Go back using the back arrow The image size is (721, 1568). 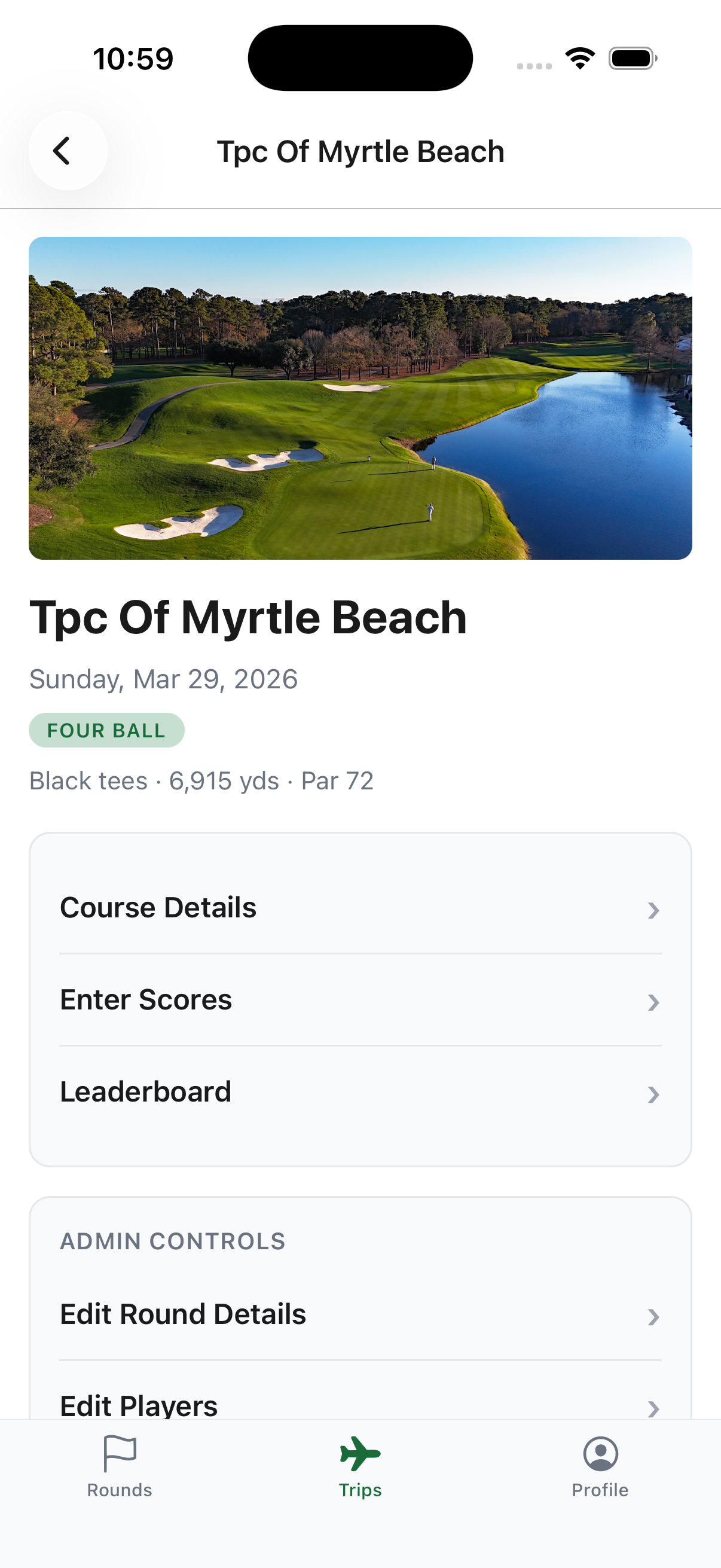coord(68,151)
